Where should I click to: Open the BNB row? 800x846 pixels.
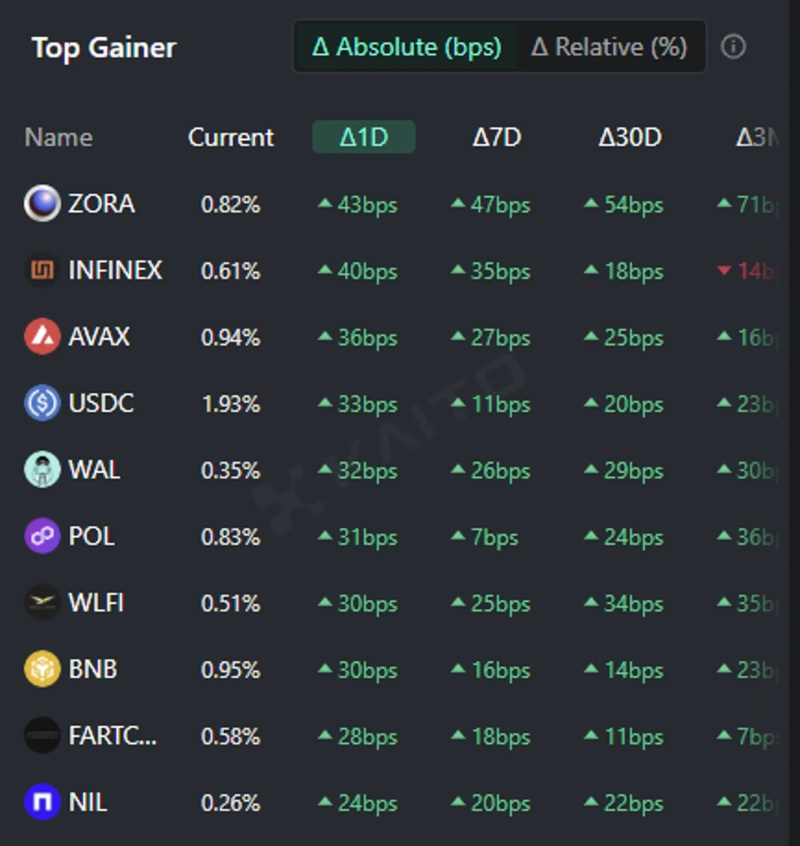92,669
